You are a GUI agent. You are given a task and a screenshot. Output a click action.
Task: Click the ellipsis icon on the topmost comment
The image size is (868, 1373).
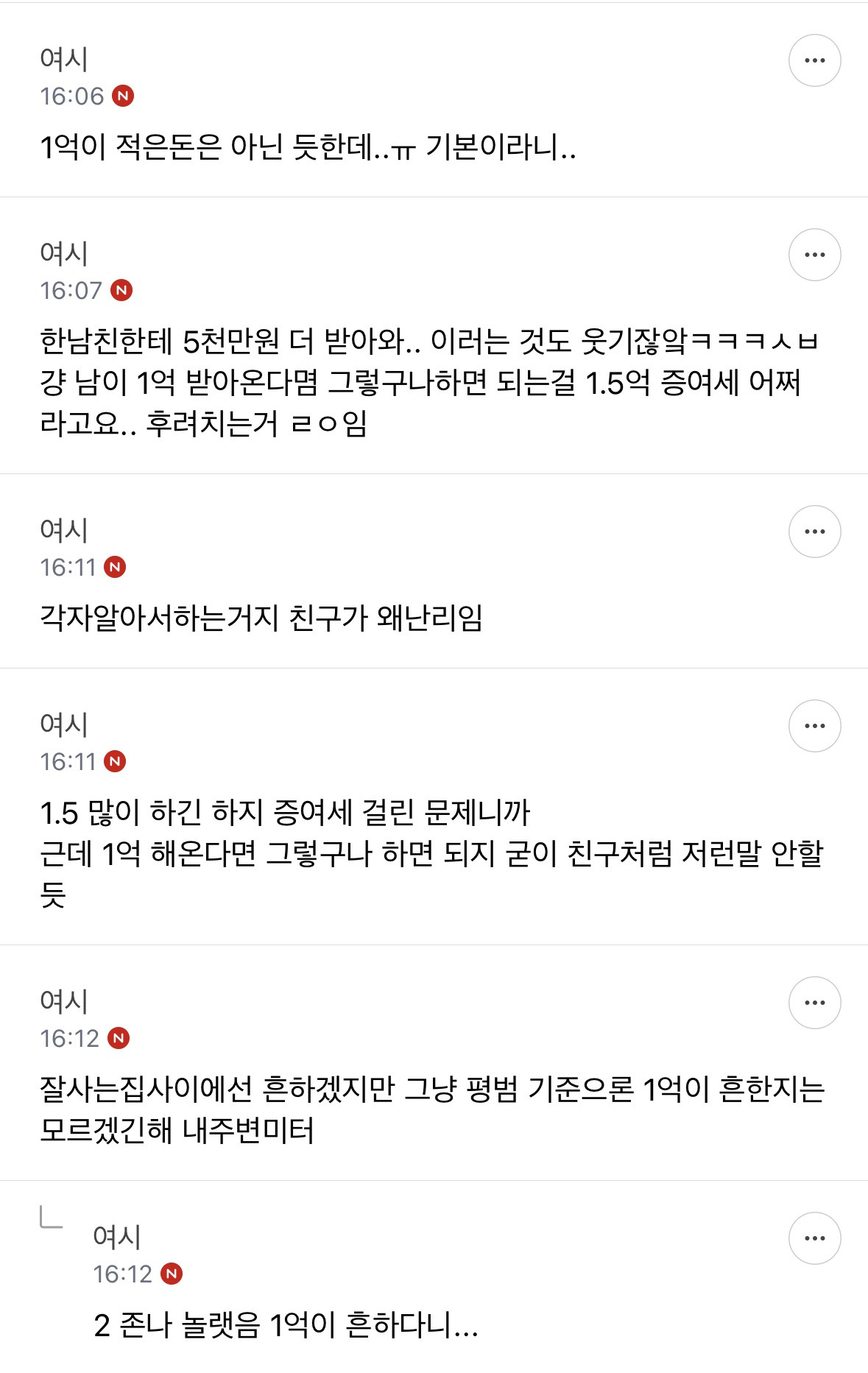[x=814, y=61]
